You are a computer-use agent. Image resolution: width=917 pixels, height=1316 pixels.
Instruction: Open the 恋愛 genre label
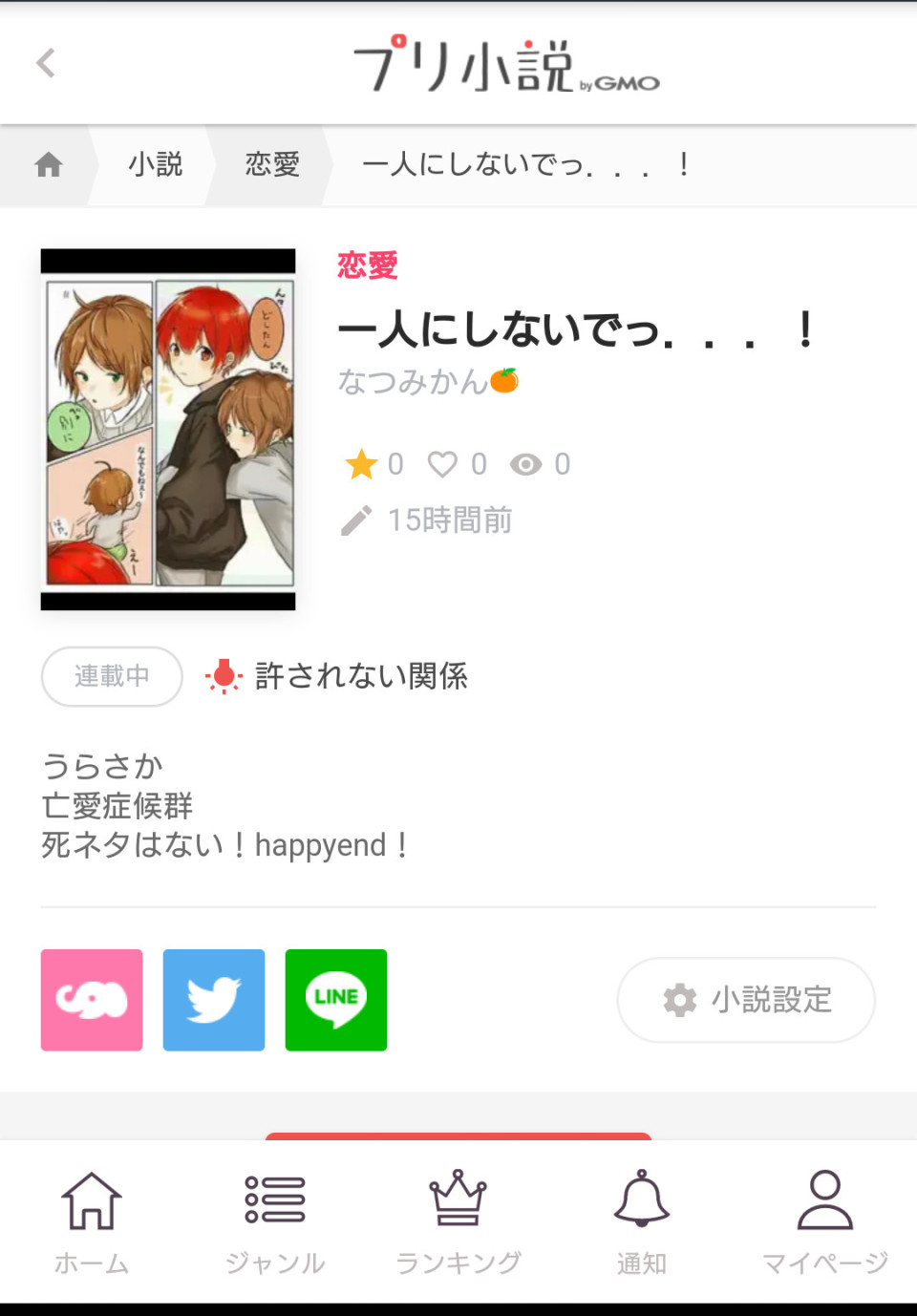click(368, 265)
